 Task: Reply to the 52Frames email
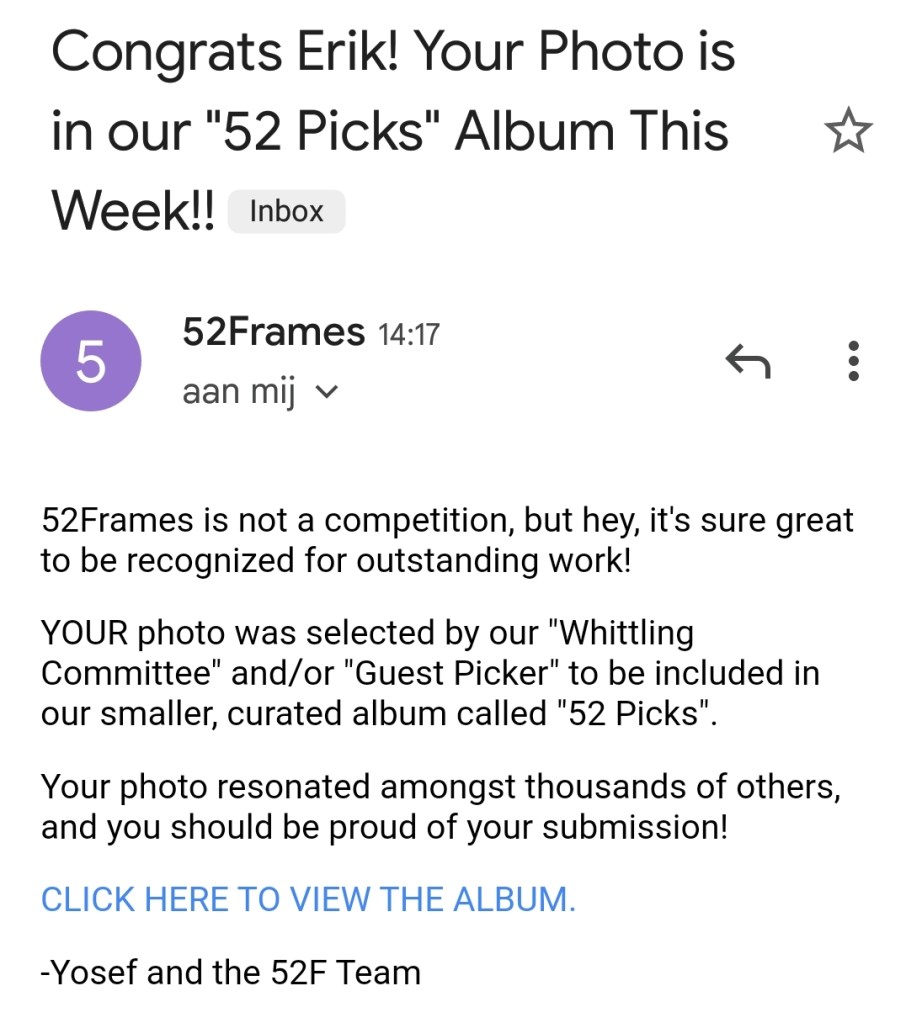pyautogui.click(x=748, y=361)
